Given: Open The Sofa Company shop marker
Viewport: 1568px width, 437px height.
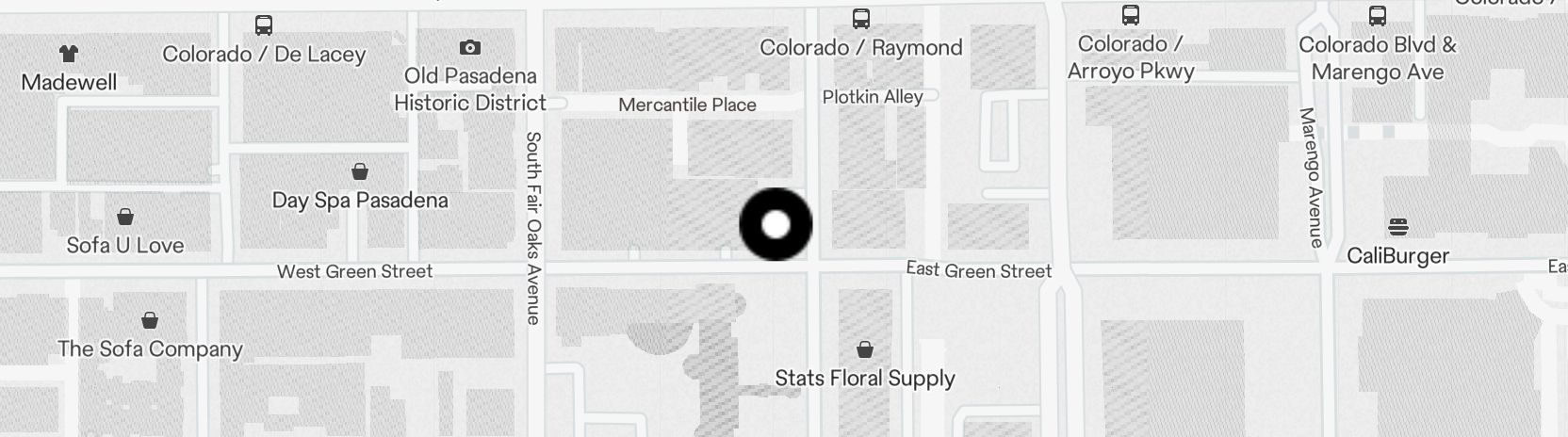Looking at the screenshot, I should (149, 321).
